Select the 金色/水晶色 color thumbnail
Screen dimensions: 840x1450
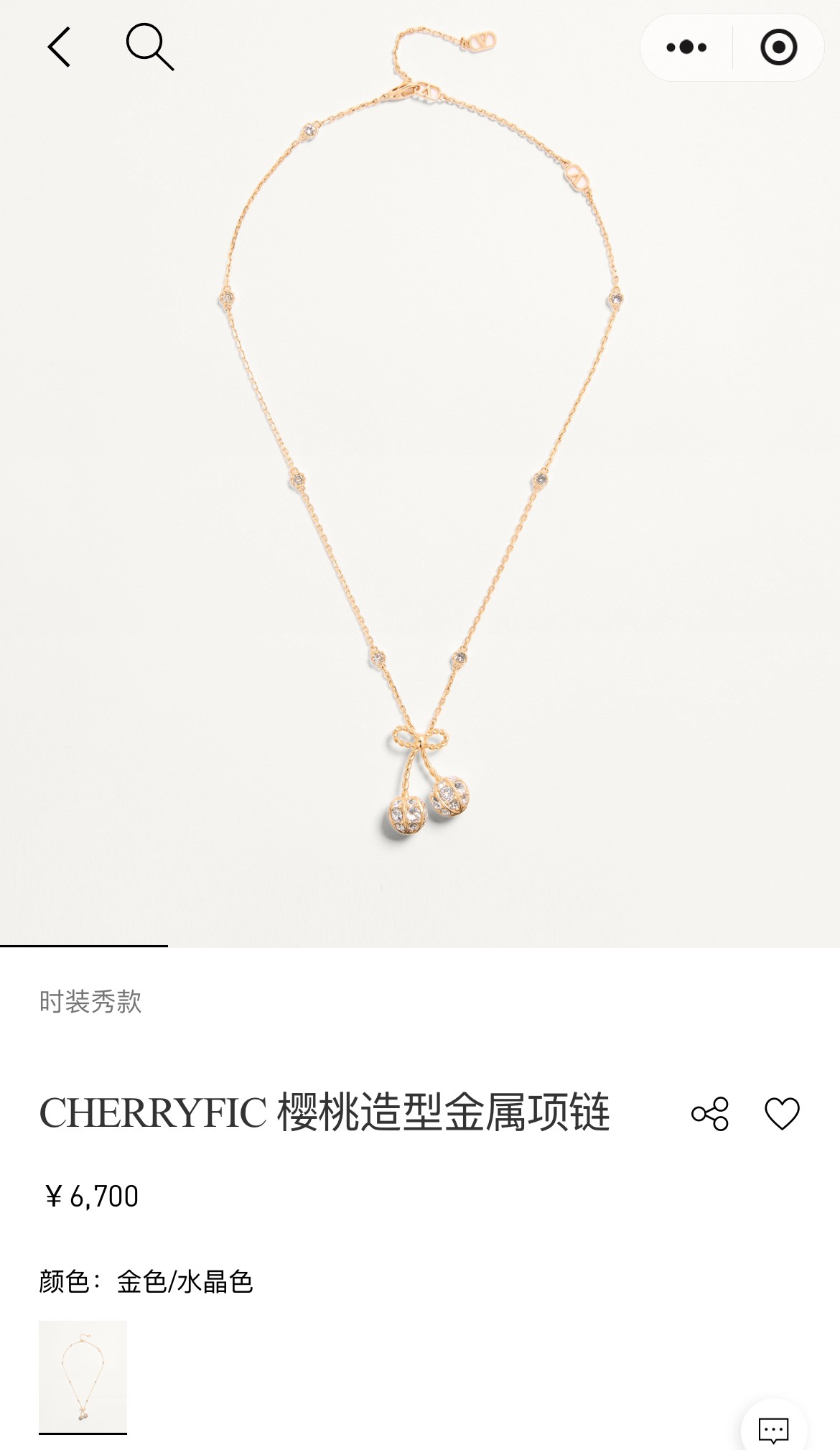coord(83,1376)
